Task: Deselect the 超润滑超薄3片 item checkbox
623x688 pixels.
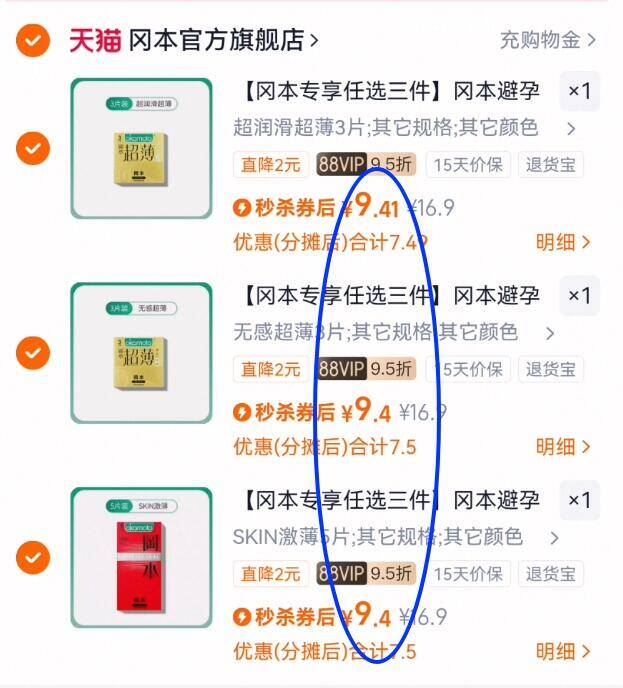Action: coord(33,149)
